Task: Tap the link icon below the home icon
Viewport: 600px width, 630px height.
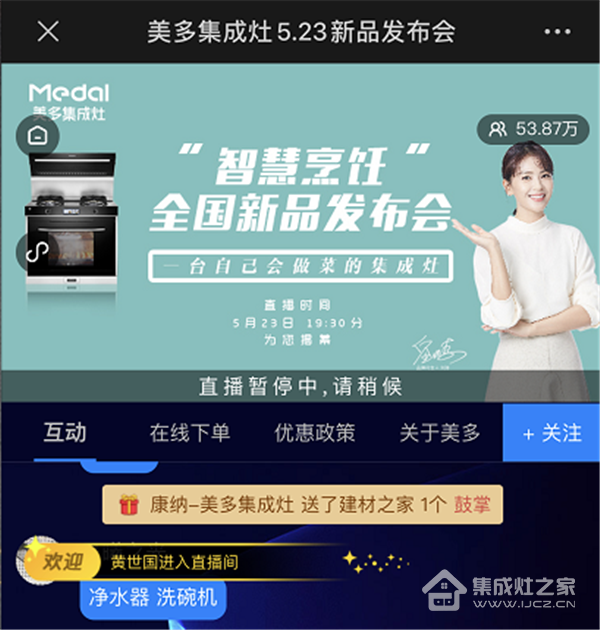Action: (36, 249)
